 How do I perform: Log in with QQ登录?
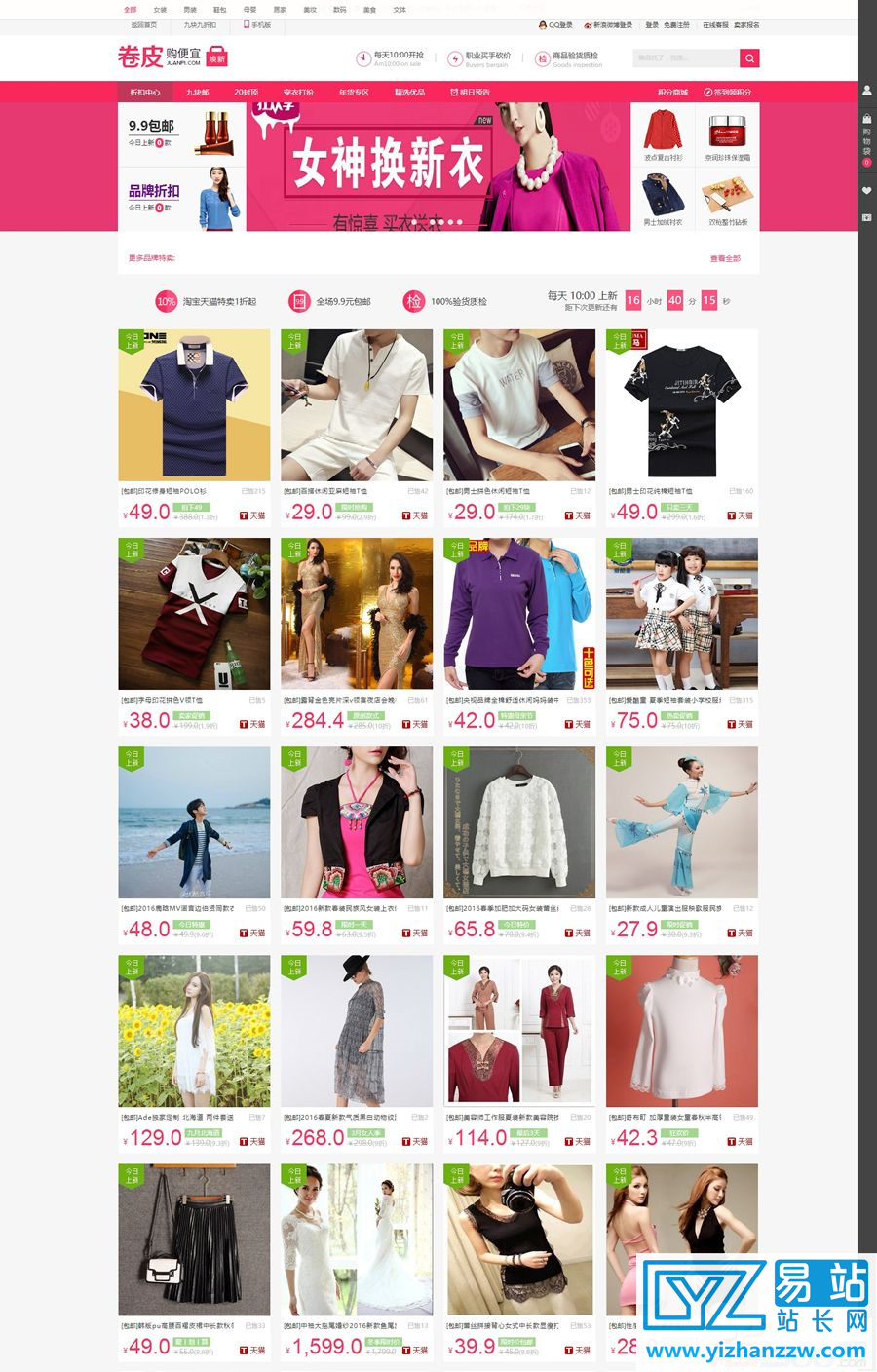tap(556, 25)
